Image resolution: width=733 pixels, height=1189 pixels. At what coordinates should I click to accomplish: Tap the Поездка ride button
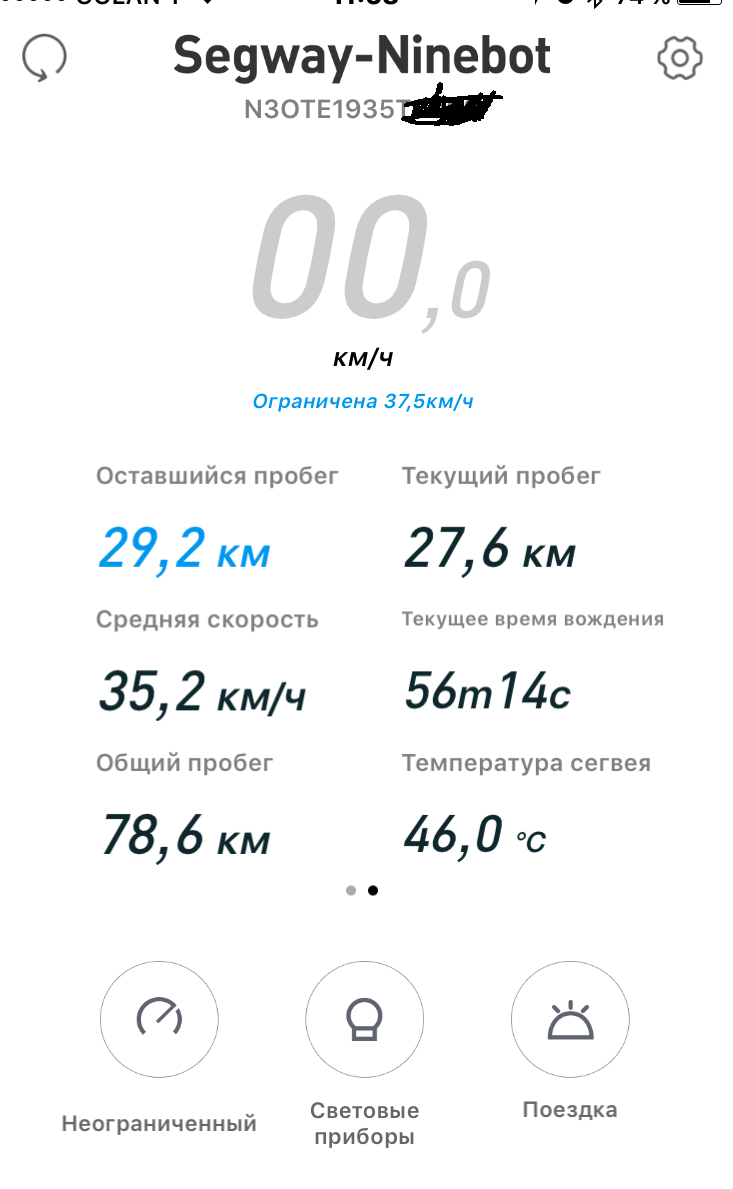[x=570, y=1019]
